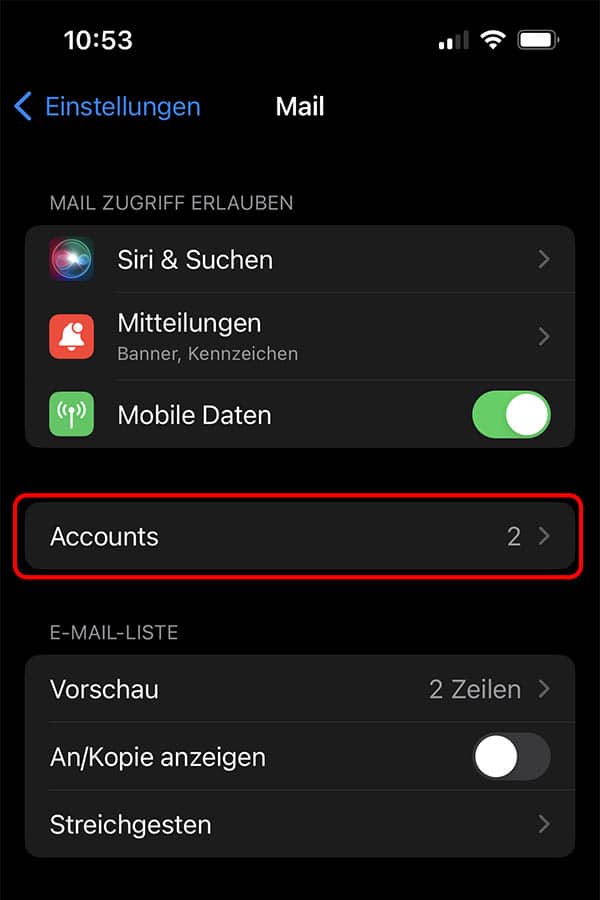Disable the Mobile Daten switch
The height and width of the screenshot is (900, 600).
tap(511, 414)
